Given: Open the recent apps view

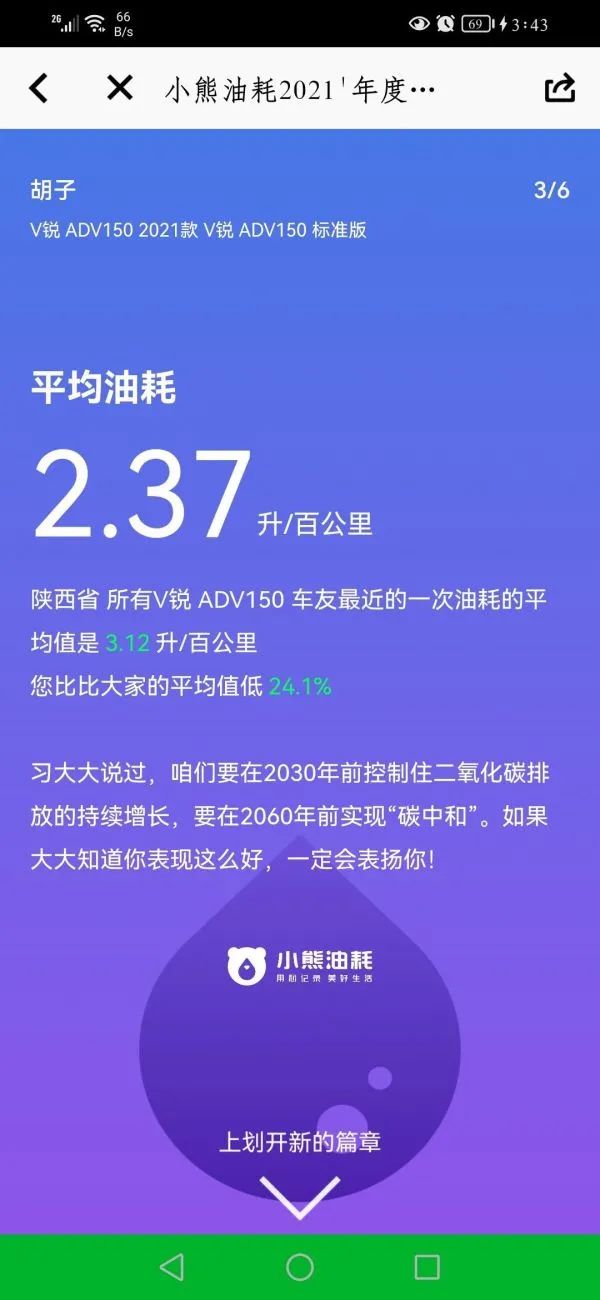Looking at the screenshot, I should pos(427,1267).
